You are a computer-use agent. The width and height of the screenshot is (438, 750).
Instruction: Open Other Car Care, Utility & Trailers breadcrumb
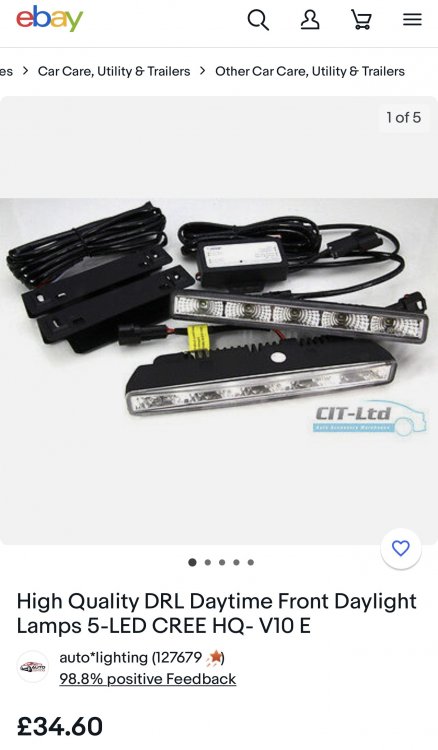click(x=310, y=71)
